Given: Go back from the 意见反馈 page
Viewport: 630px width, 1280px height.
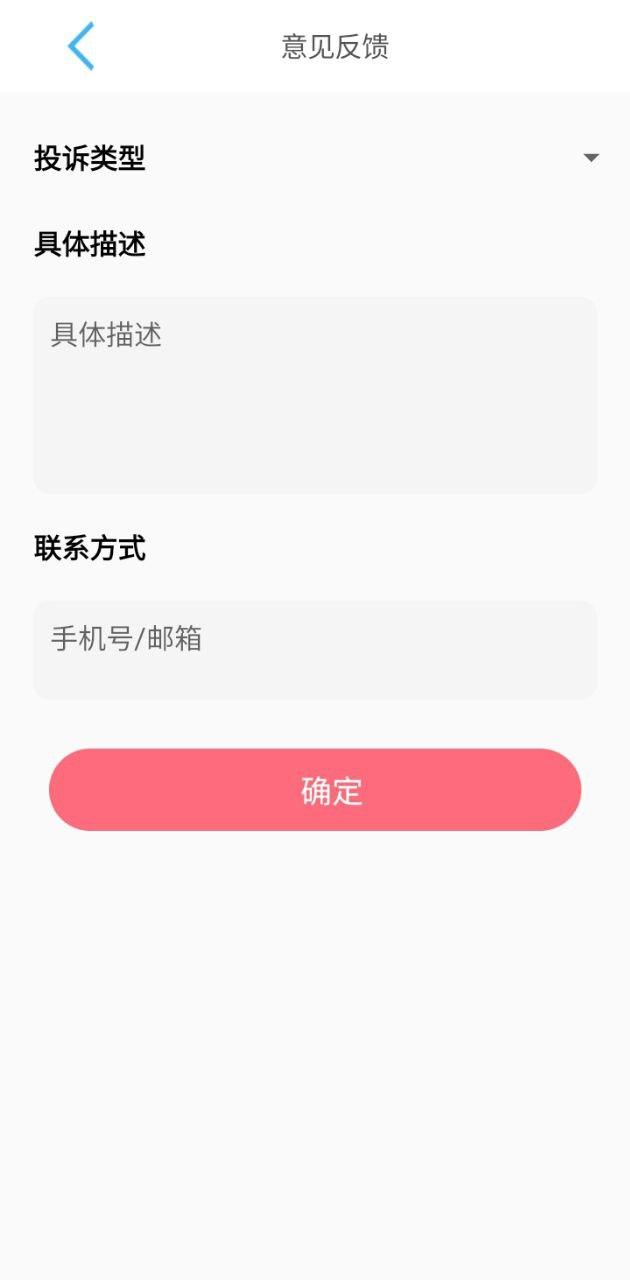Looking at the screenshot, I should [x=81, y=46].
